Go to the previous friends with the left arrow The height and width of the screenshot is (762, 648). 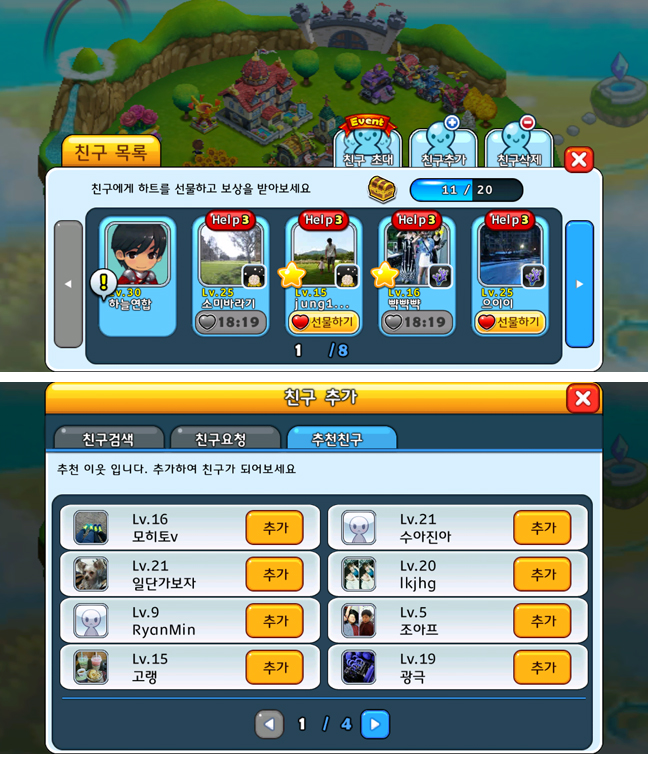(x=68, y=284)
